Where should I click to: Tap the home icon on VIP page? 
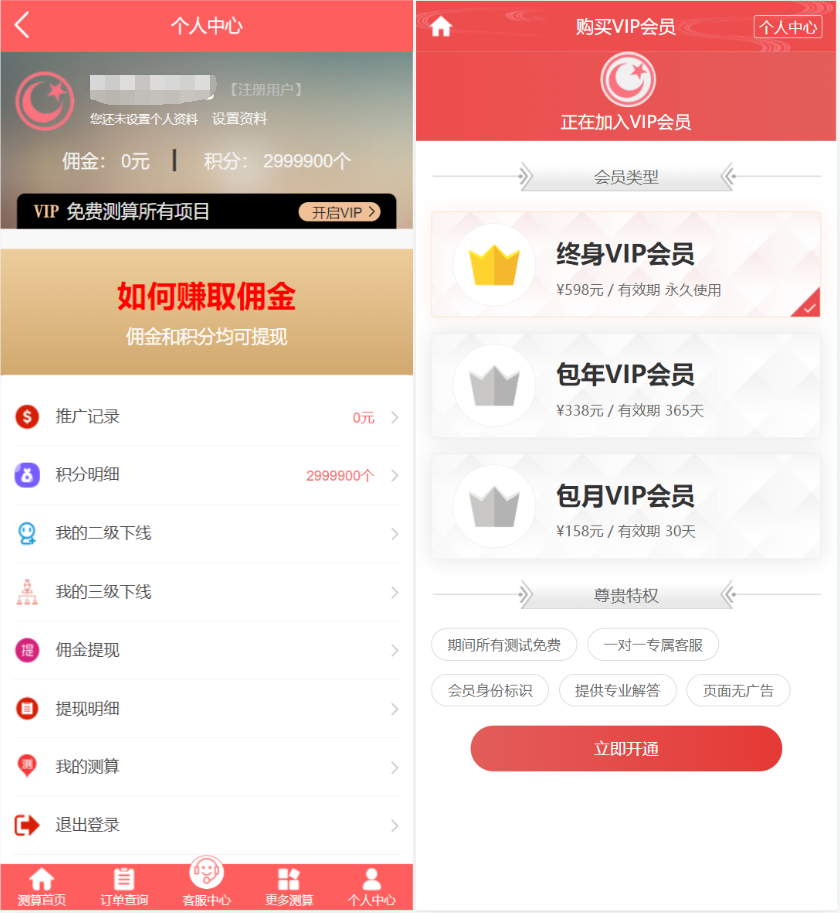tap(441, 27)
